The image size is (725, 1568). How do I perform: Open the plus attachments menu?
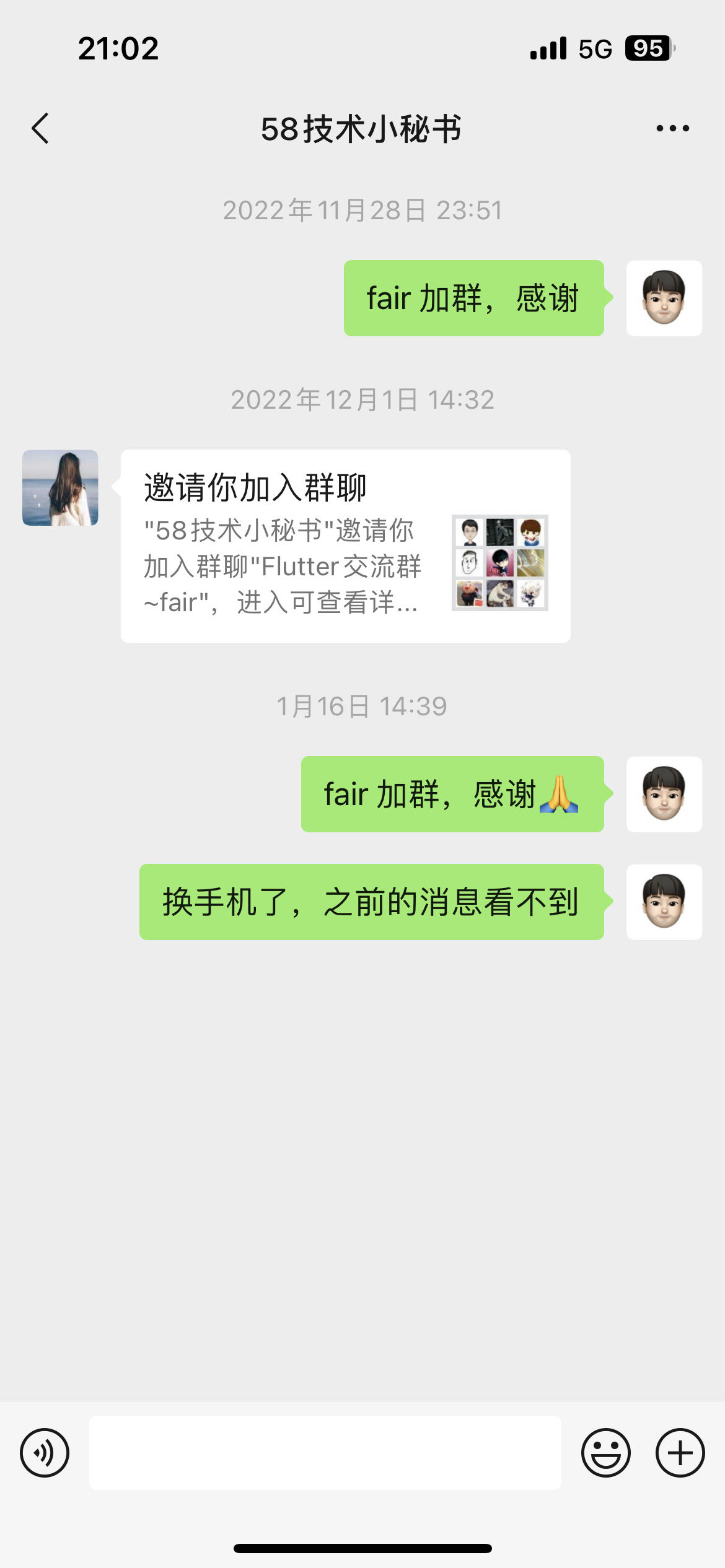coord(680,1453)
